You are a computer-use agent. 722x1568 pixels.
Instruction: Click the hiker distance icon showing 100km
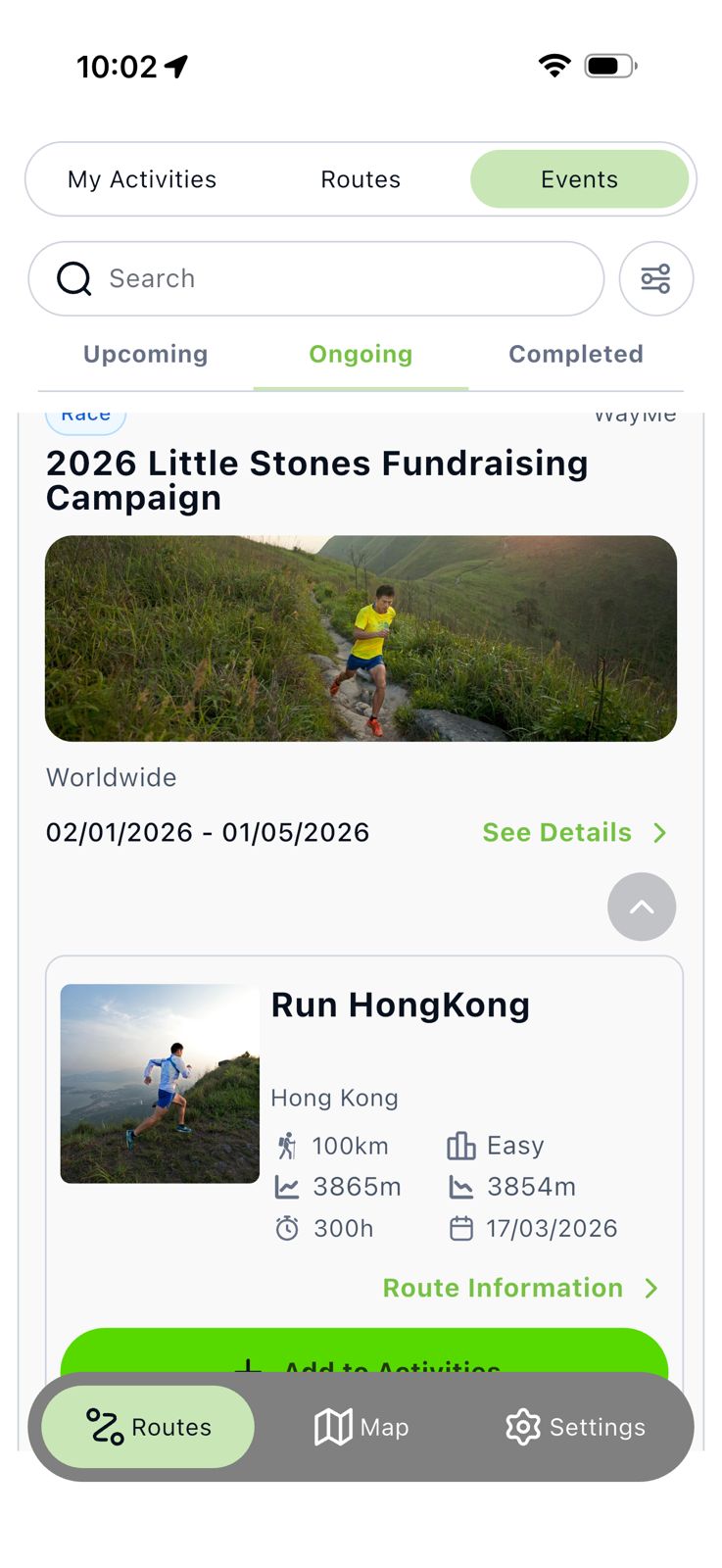coord(286,1146)
